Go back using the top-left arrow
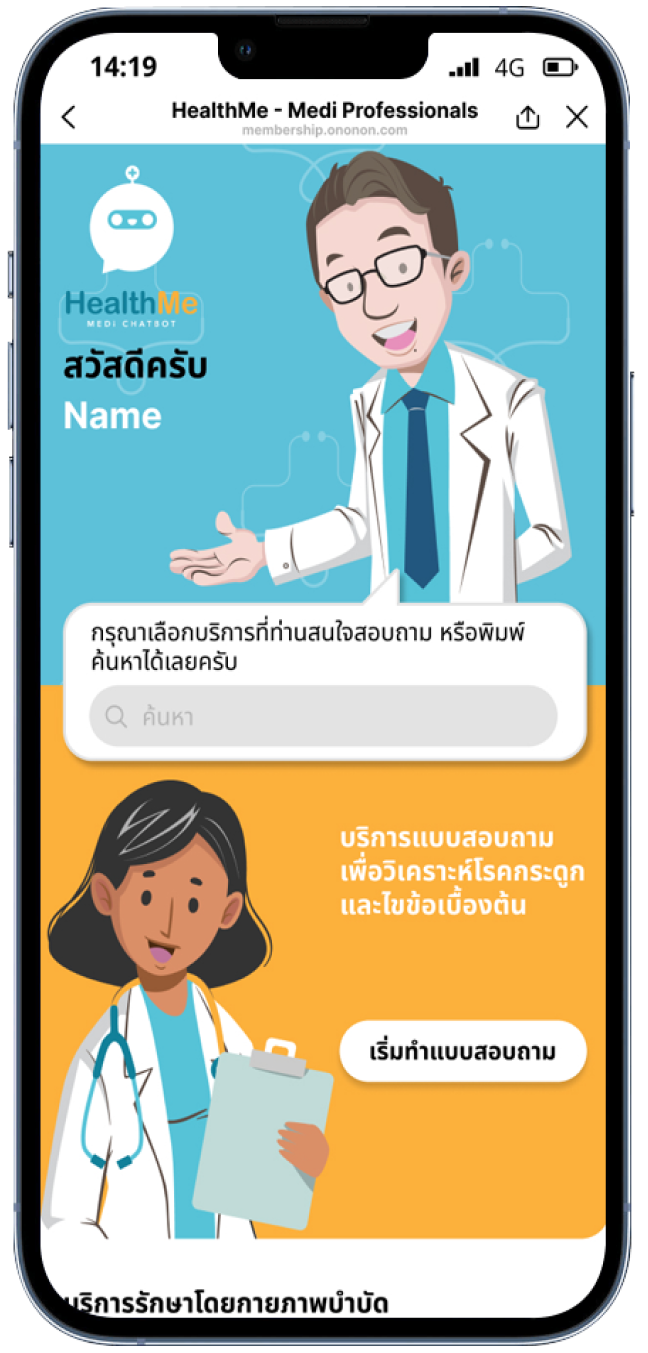Image resolution: width=648 pixels, height=1353 pixels. (68, 117)
